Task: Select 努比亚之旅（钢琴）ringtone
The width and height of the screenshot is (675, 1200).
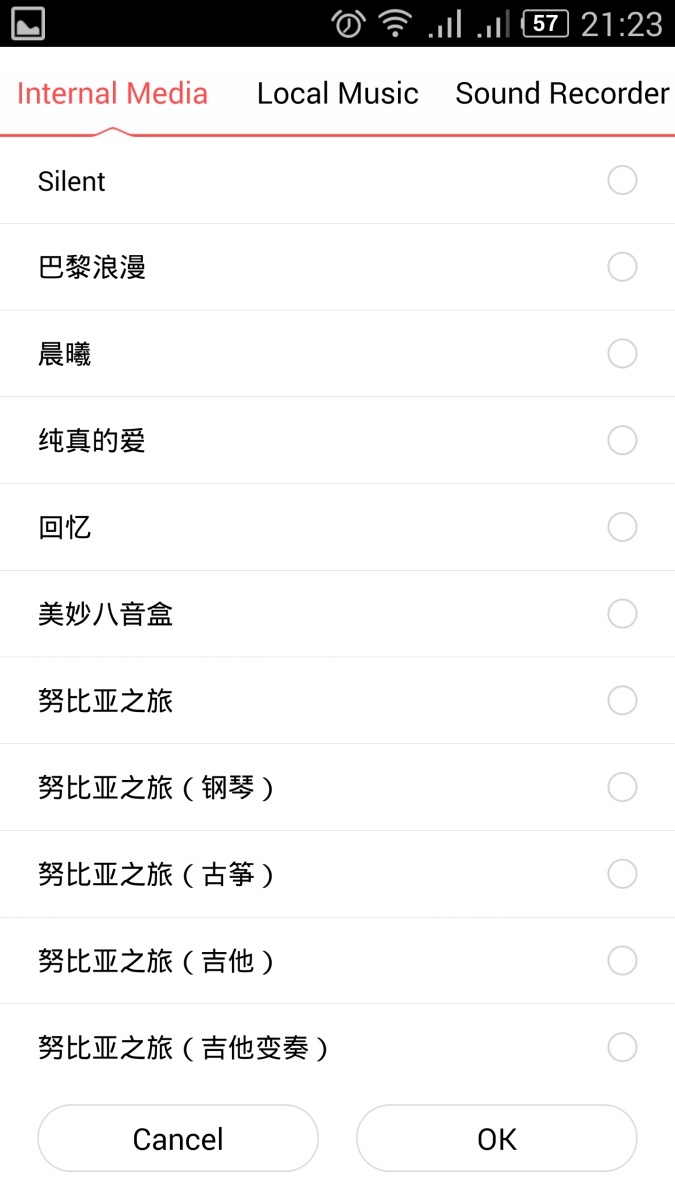Action: 337,787
